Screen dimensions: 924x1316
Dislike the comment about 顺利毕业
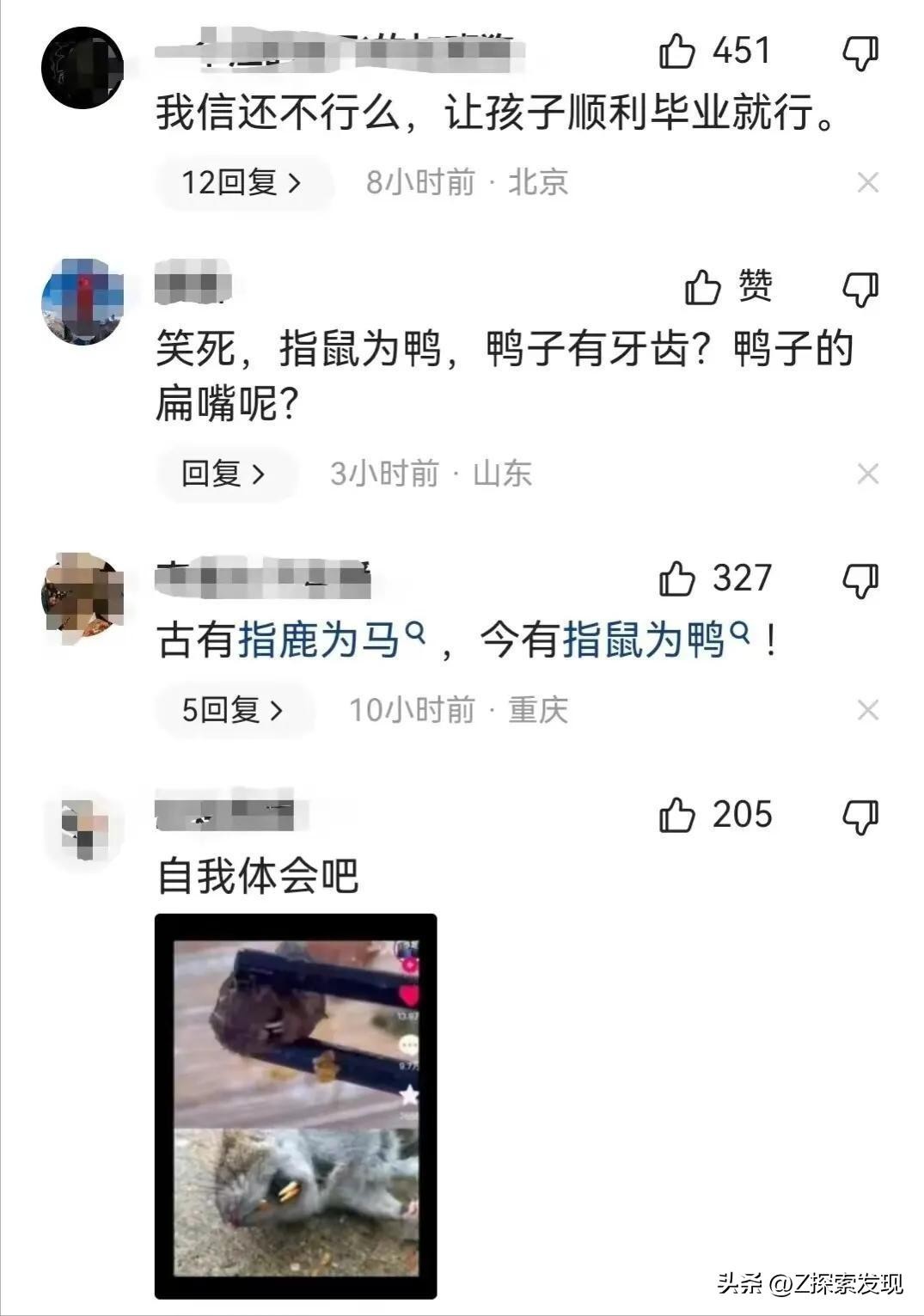pos(860,53)
